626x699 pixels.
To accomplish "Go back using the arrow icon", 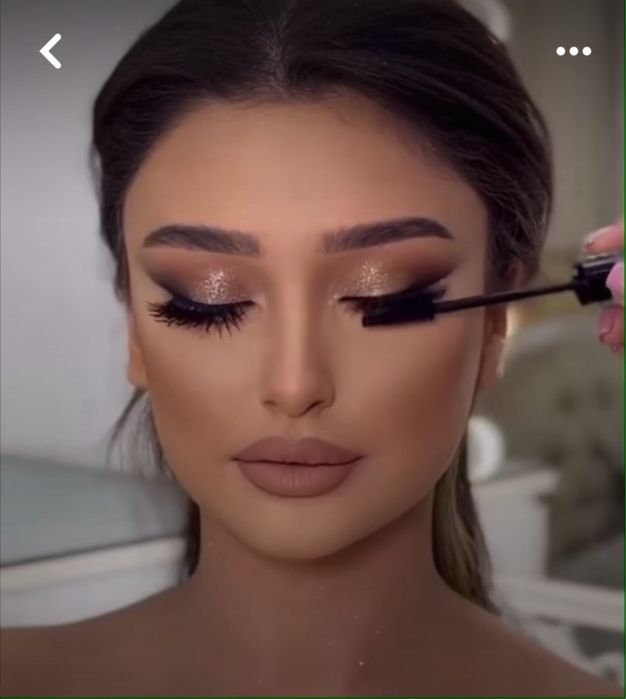I will (51, 51).
